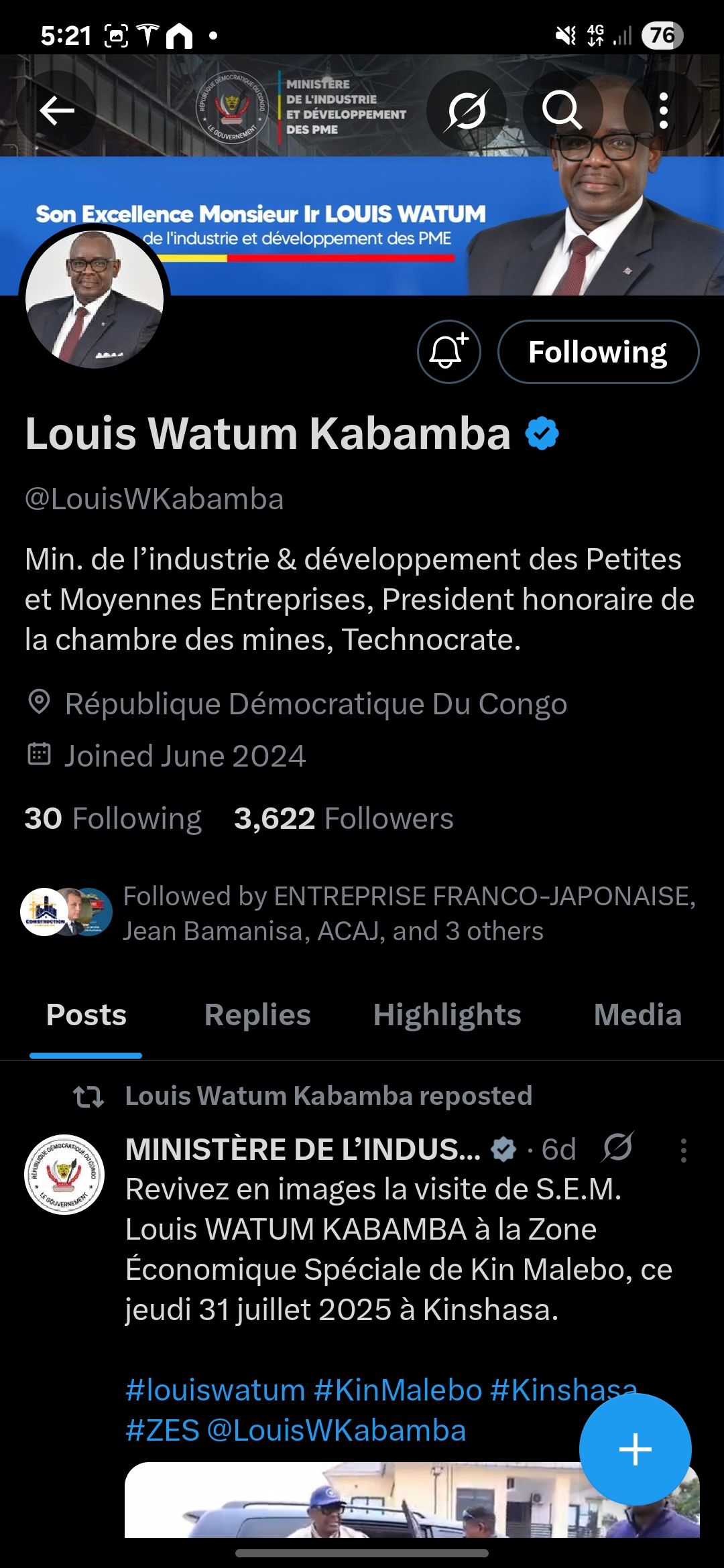Open the 30 Following list

[113, 818]
